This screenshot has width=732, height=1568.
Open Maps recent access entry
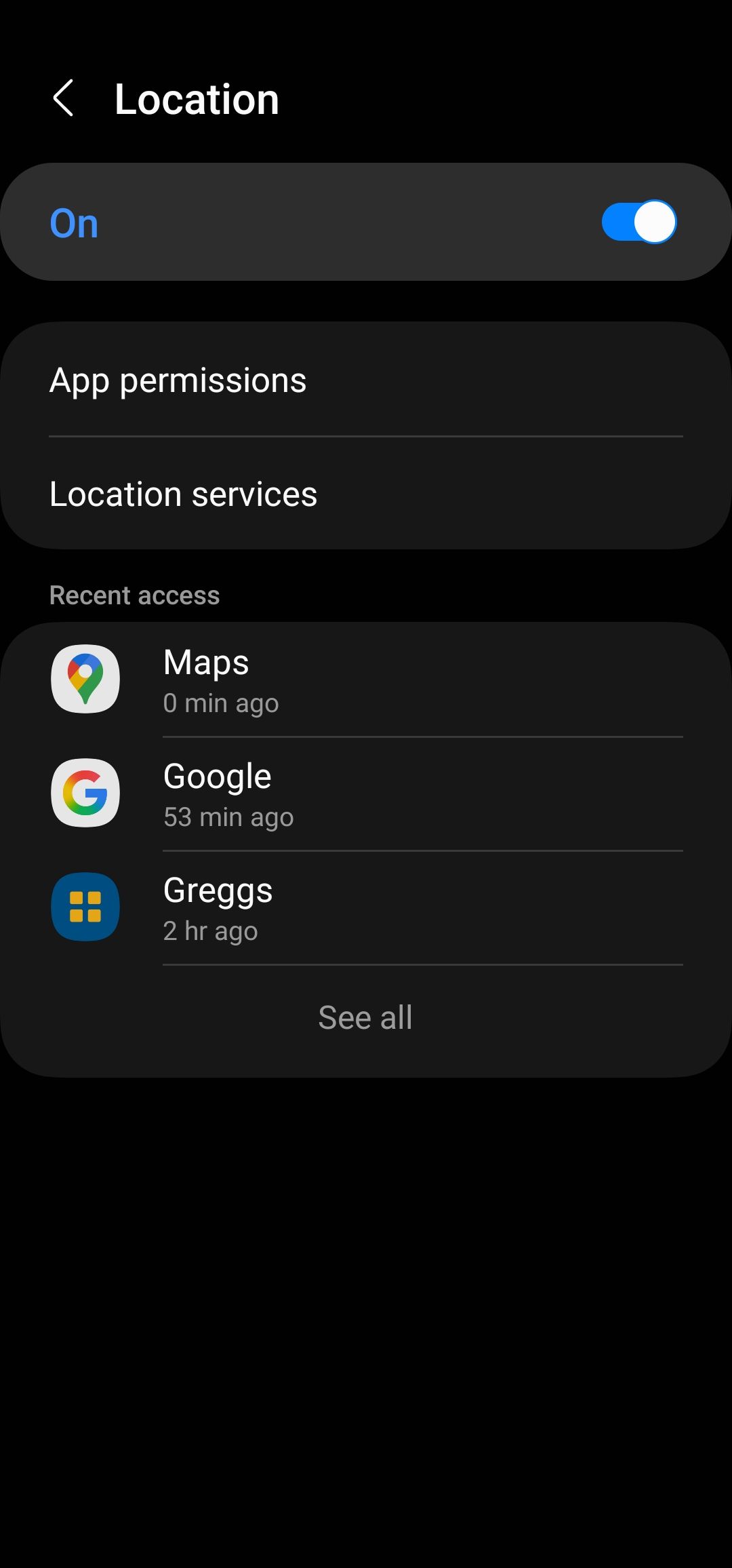coord(366,680)
